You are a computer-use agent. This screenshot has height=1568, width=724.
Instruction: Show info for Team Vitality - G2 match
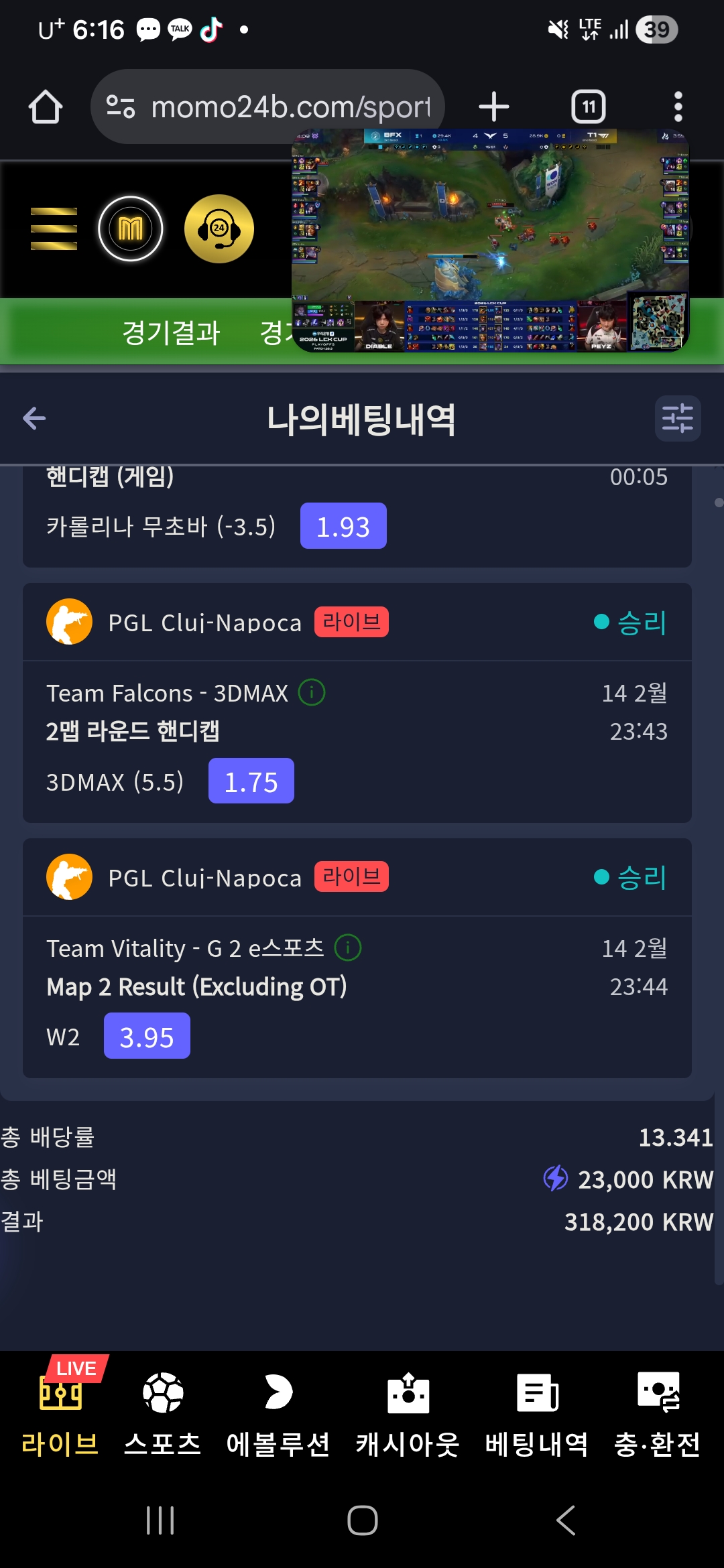(348, 948)
